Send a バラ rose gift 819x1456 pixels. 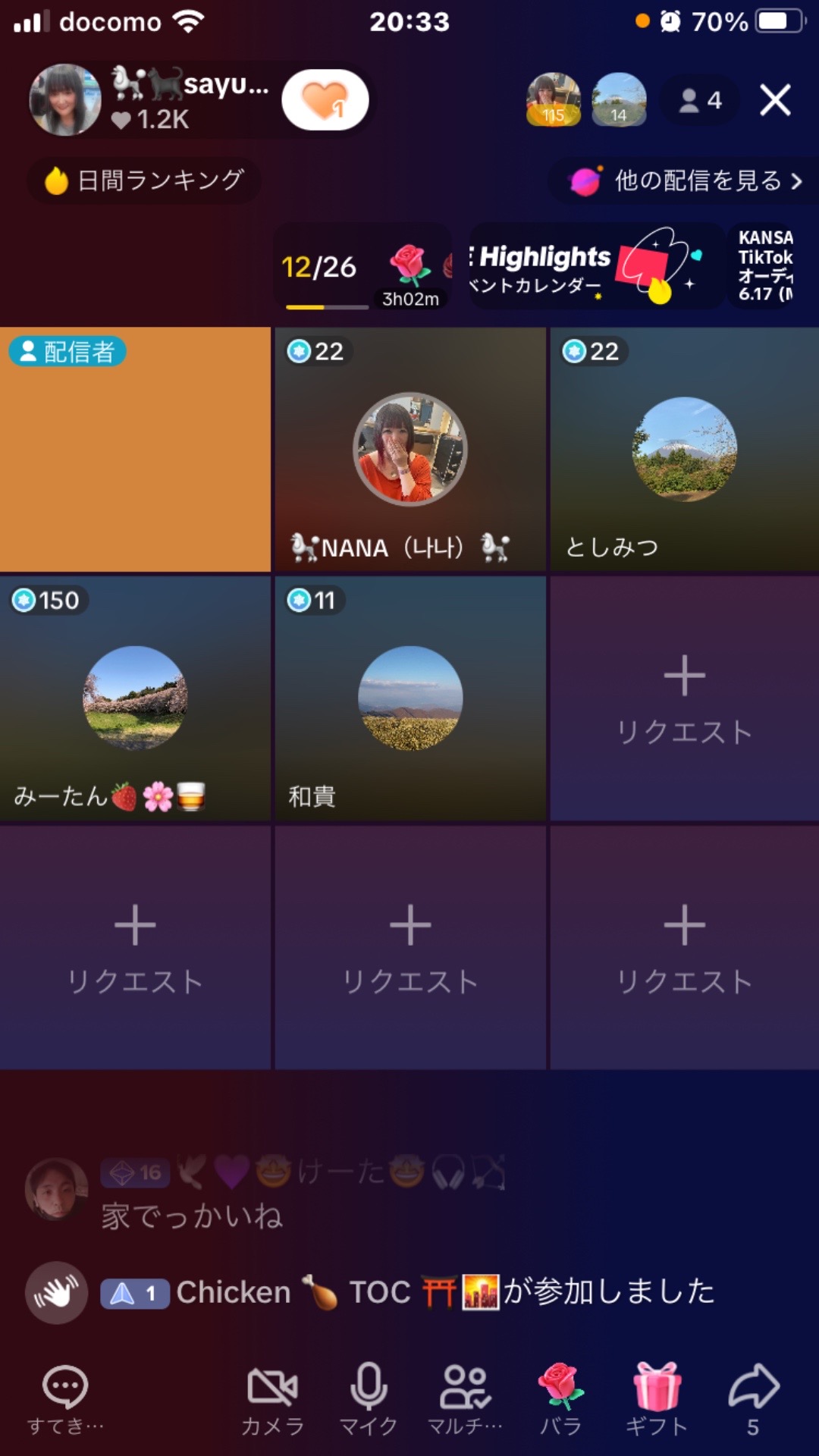pyautogui.click(x=561, y=1400)
